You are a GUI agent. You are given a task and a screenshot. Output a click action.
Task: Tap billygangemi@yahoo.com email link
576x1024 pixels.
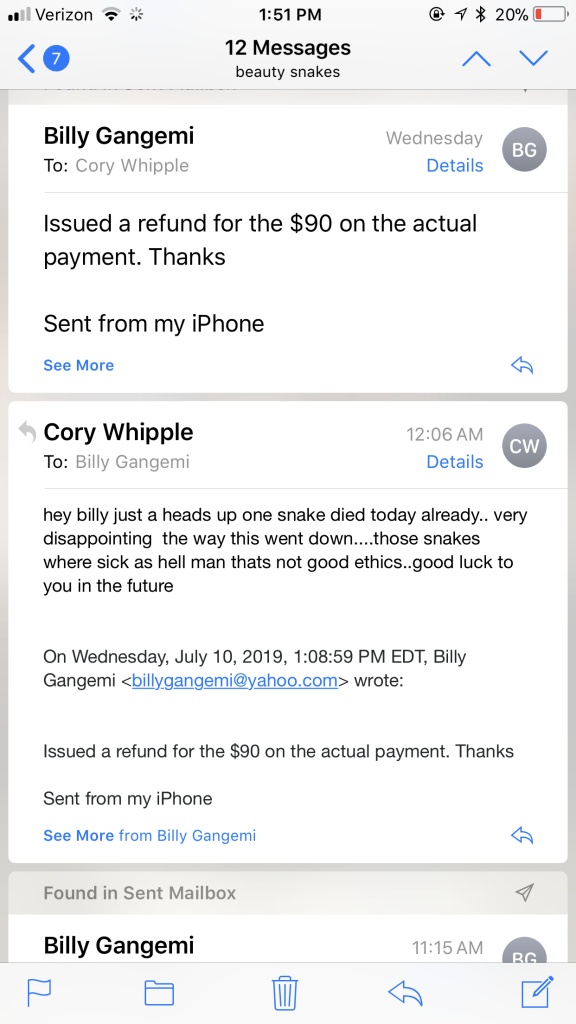click(234, 680)
